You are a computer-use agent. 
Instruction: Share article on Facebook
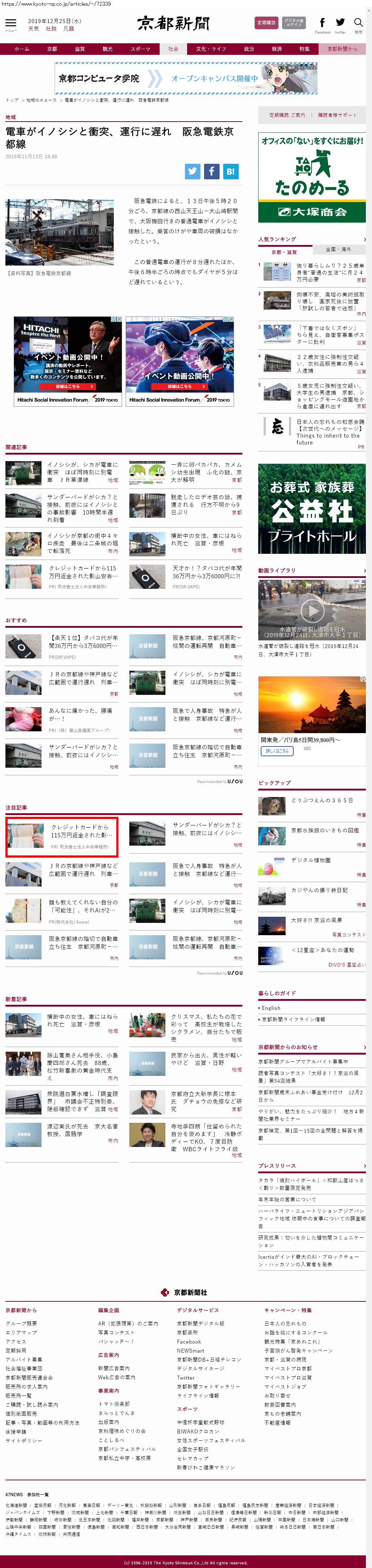(211, 171)
